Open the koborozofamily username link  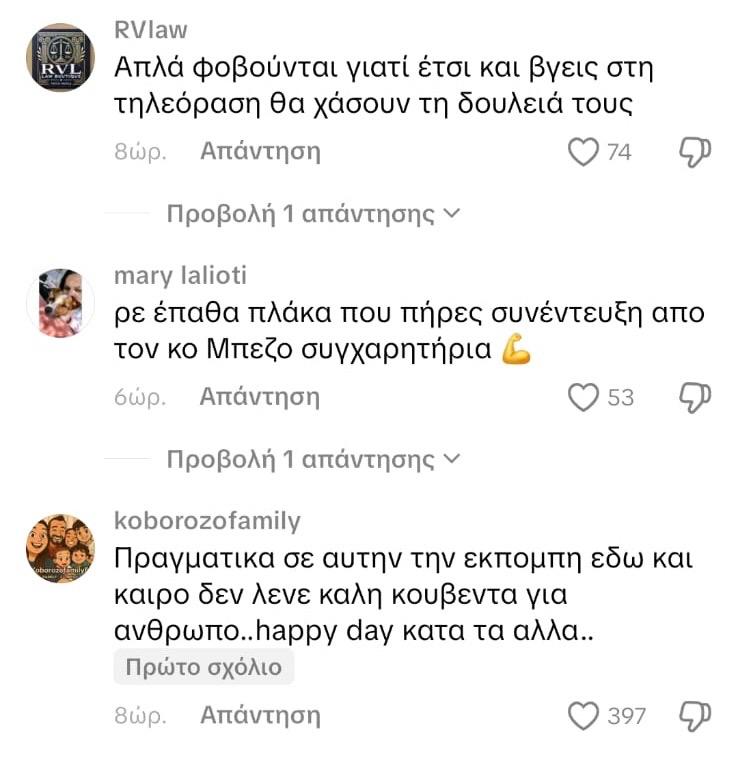207,521
